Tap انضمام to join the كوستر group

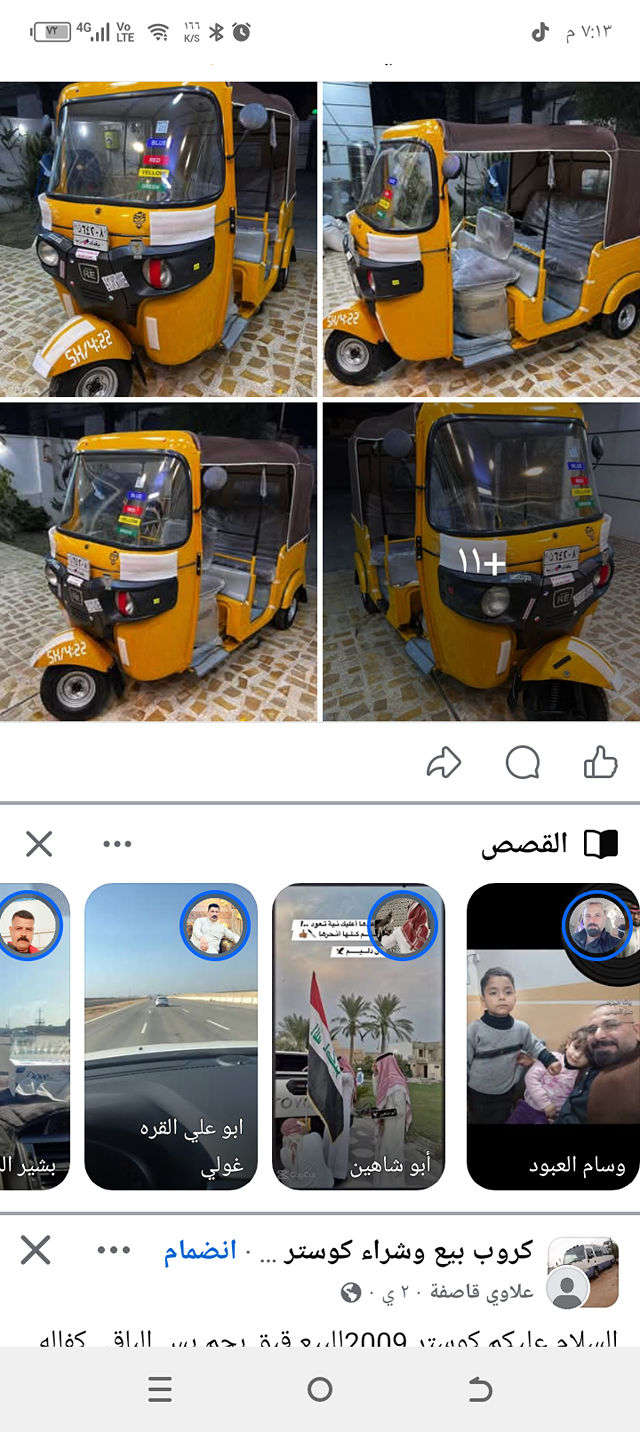pyautogui.click(x=200, y=1251)
